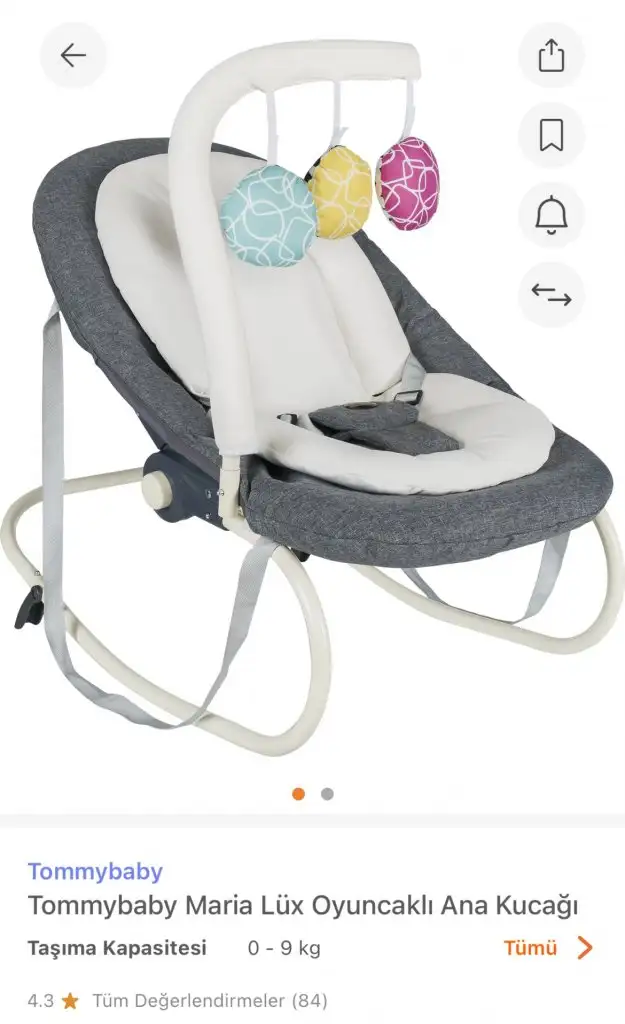Viewport: 625px width, 1024px height.
Task: Bookmark this baby bouncer
Action: (x=551, y=135)
